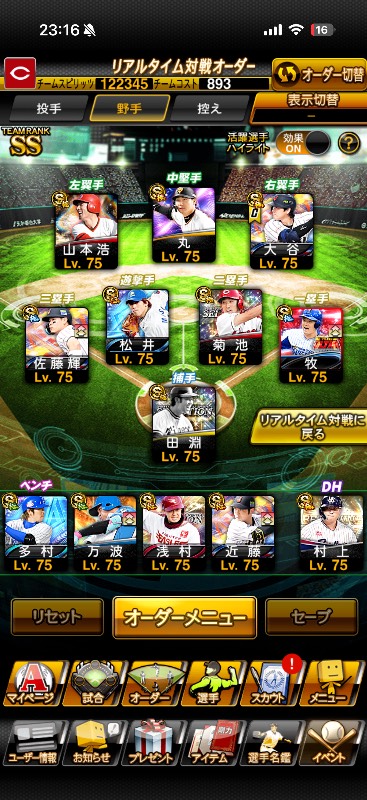Open the プレゼント gift box
Viewport: 367px width, 800px height.
click(x=154, y=741)
